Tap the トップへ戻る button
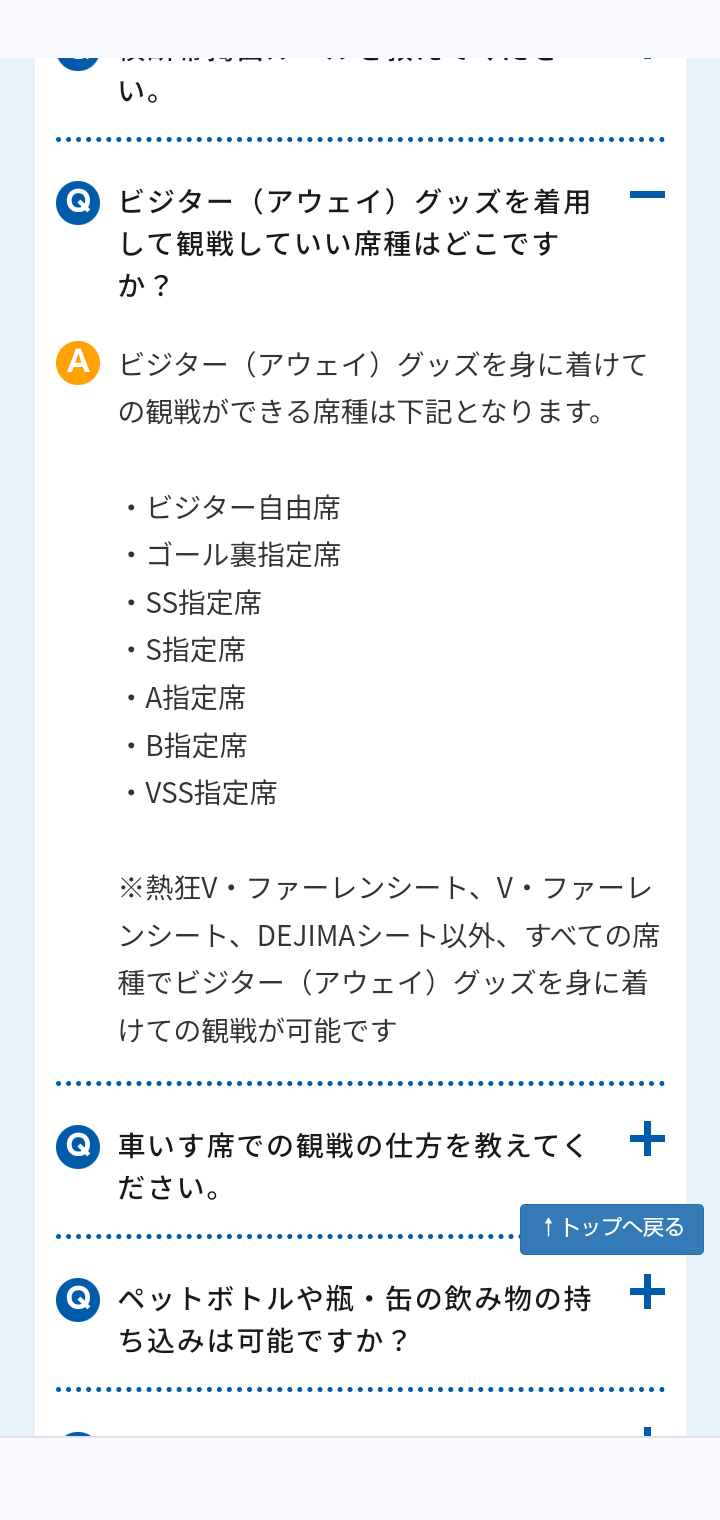Image resolution: width=720 pixels, height=1520 pixels. coord(612,1229)
